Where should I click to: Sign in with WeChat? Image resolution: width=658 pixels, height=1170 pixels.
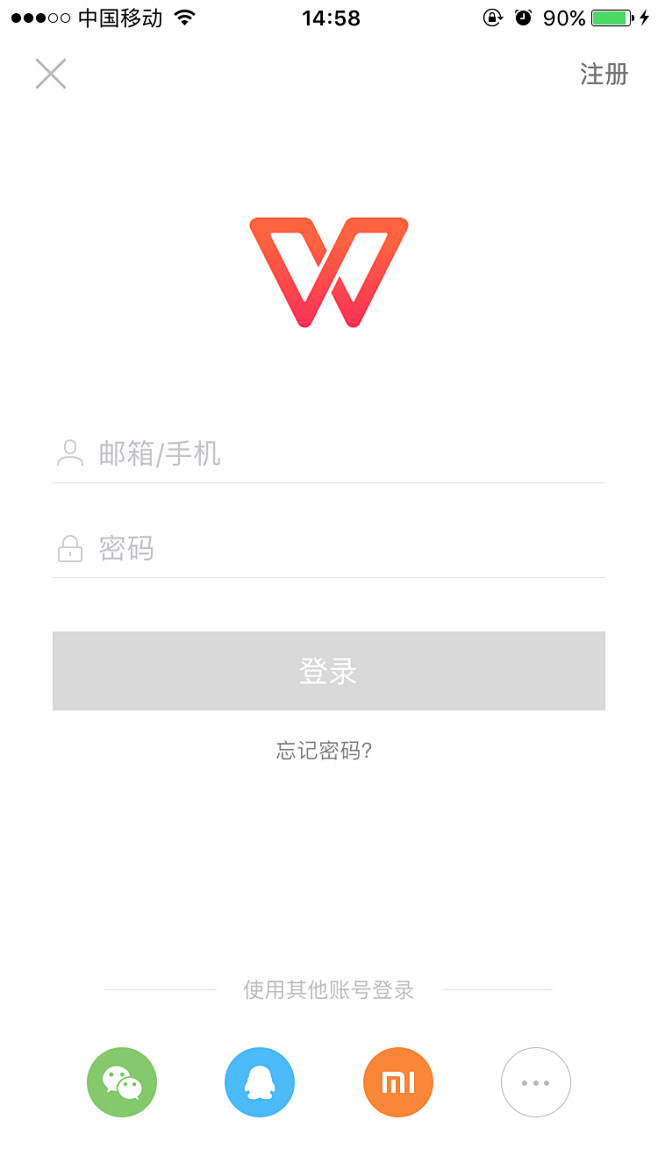point(122,1082)
